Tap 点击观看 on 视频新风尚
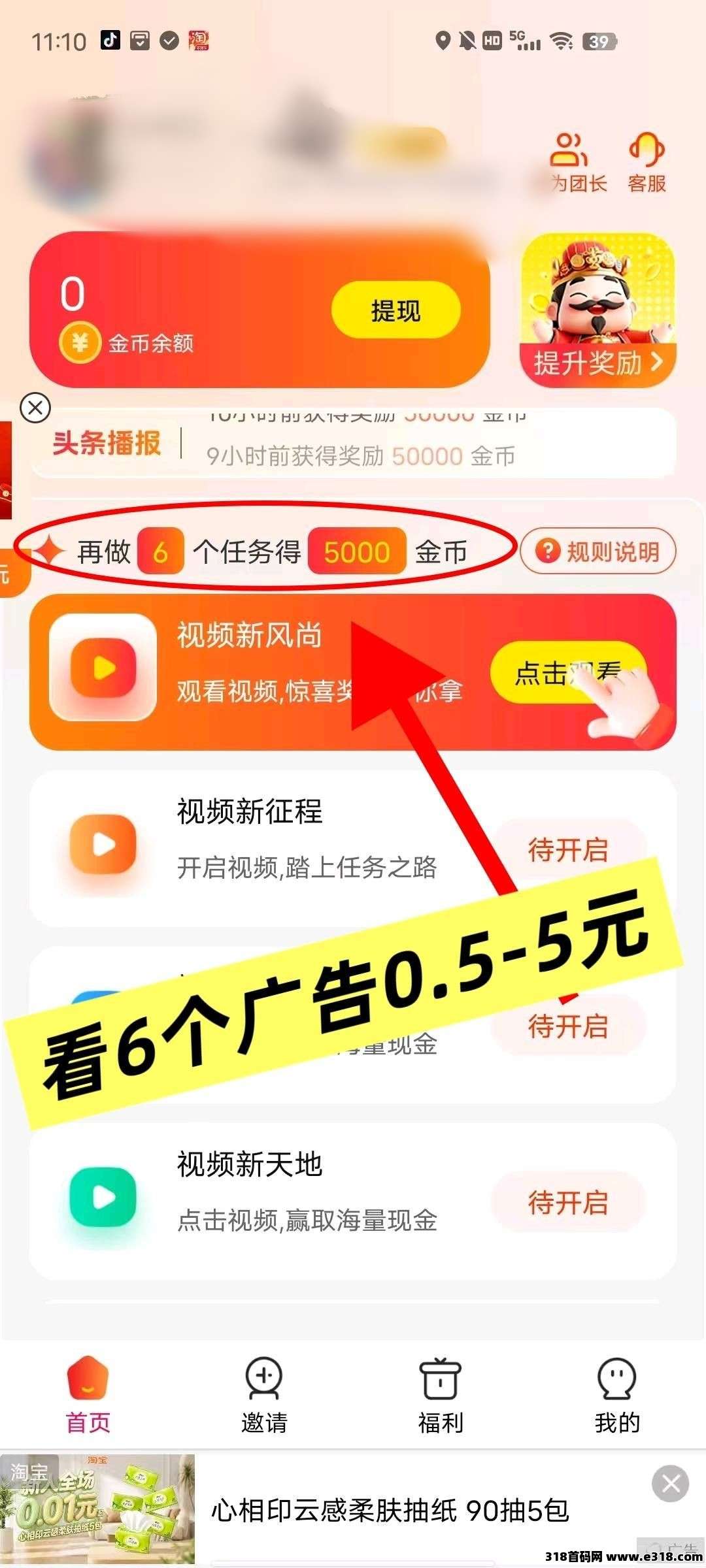Screen dimensions: 706x1568 click(x=567, y=673)
